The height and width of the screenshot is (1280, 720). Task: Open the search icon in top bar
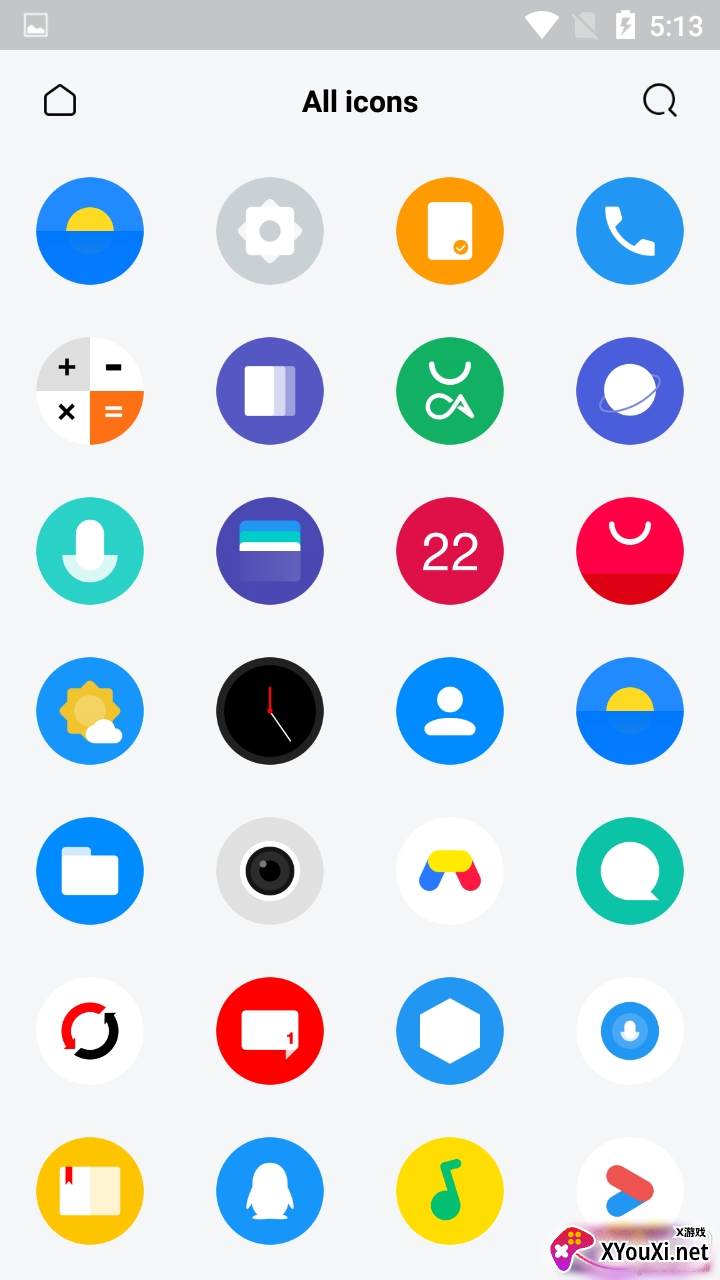click(x=660, y=101)
